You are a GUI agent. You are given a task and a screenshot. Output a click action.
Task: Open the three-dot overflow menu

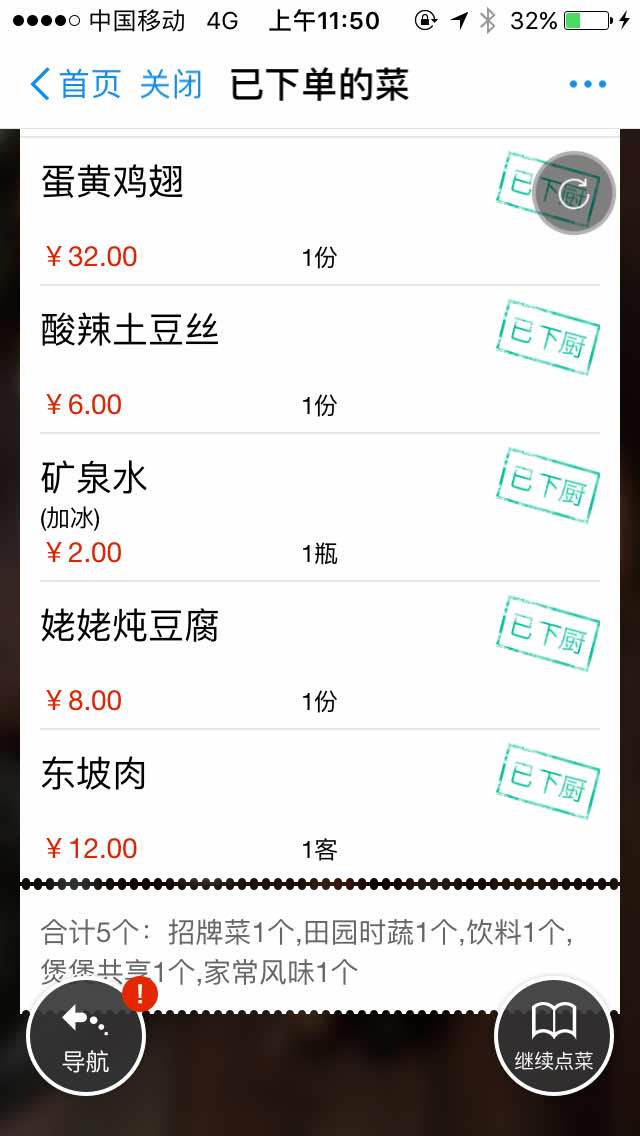(x=587, y=85)
